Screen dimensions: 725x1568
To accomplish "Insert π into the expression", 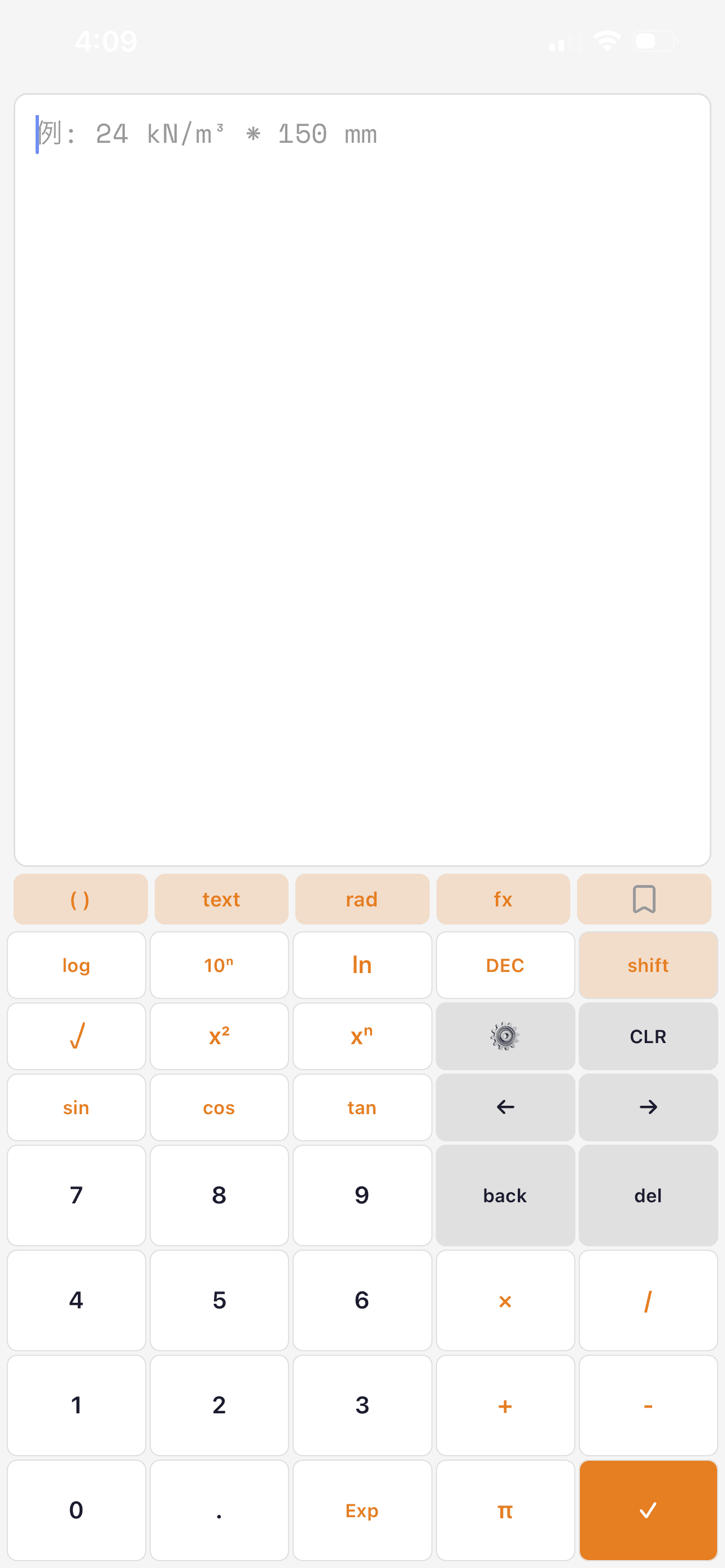I will [505, 1509].
